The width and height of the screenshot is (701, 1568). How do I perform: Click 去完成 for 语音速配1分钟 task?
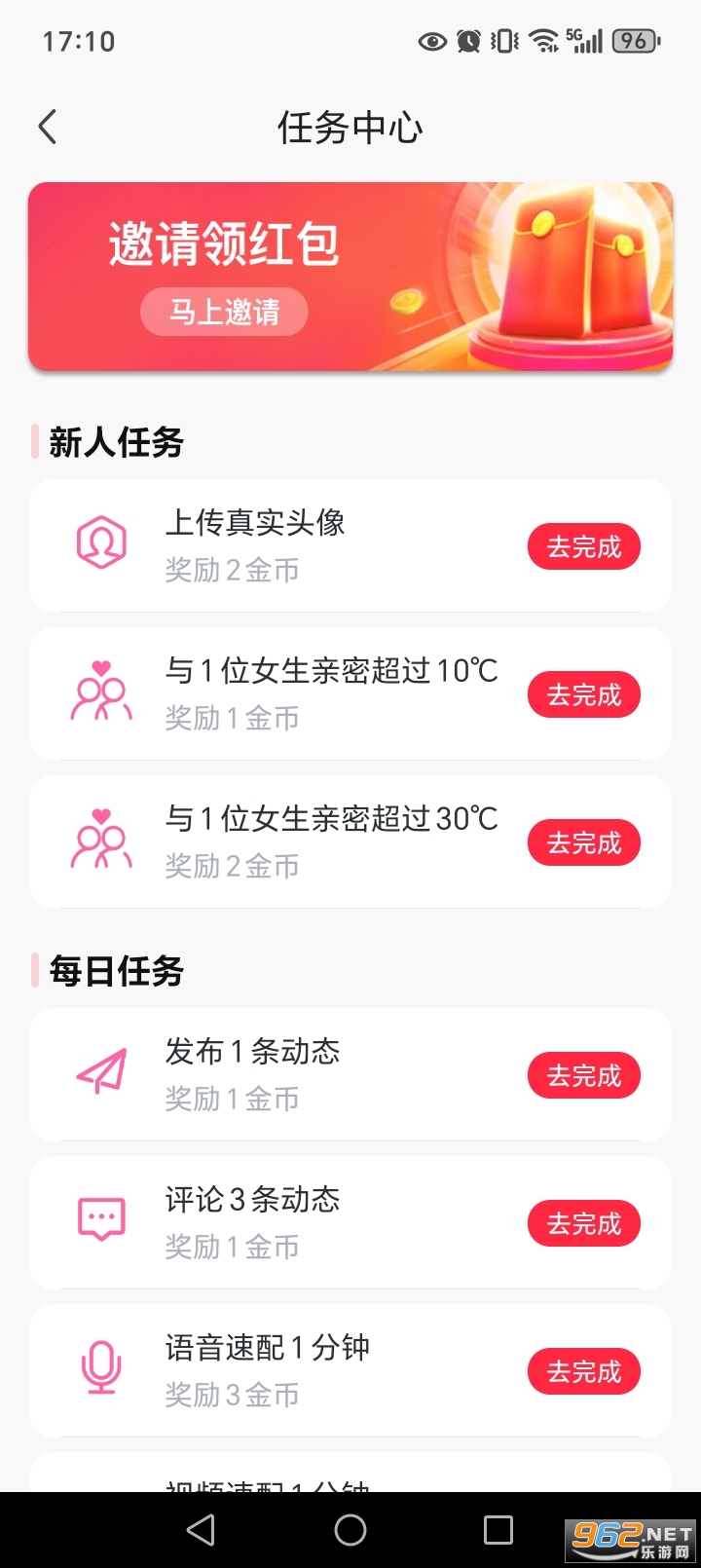tap(583, 1370)
